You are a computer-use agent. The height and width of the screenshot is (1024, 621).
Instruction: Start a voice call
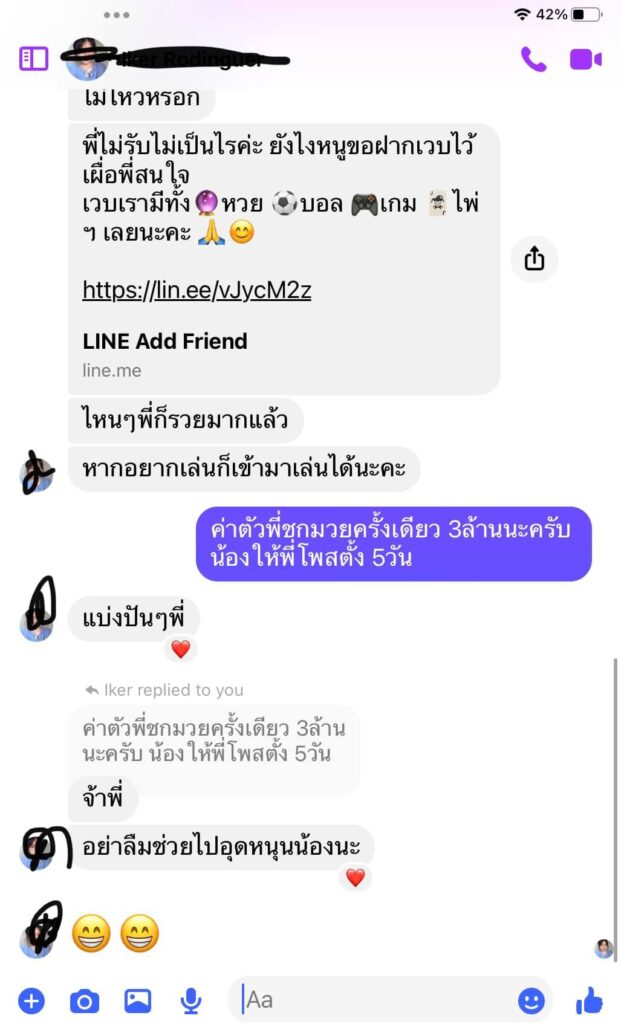[533, 59]
